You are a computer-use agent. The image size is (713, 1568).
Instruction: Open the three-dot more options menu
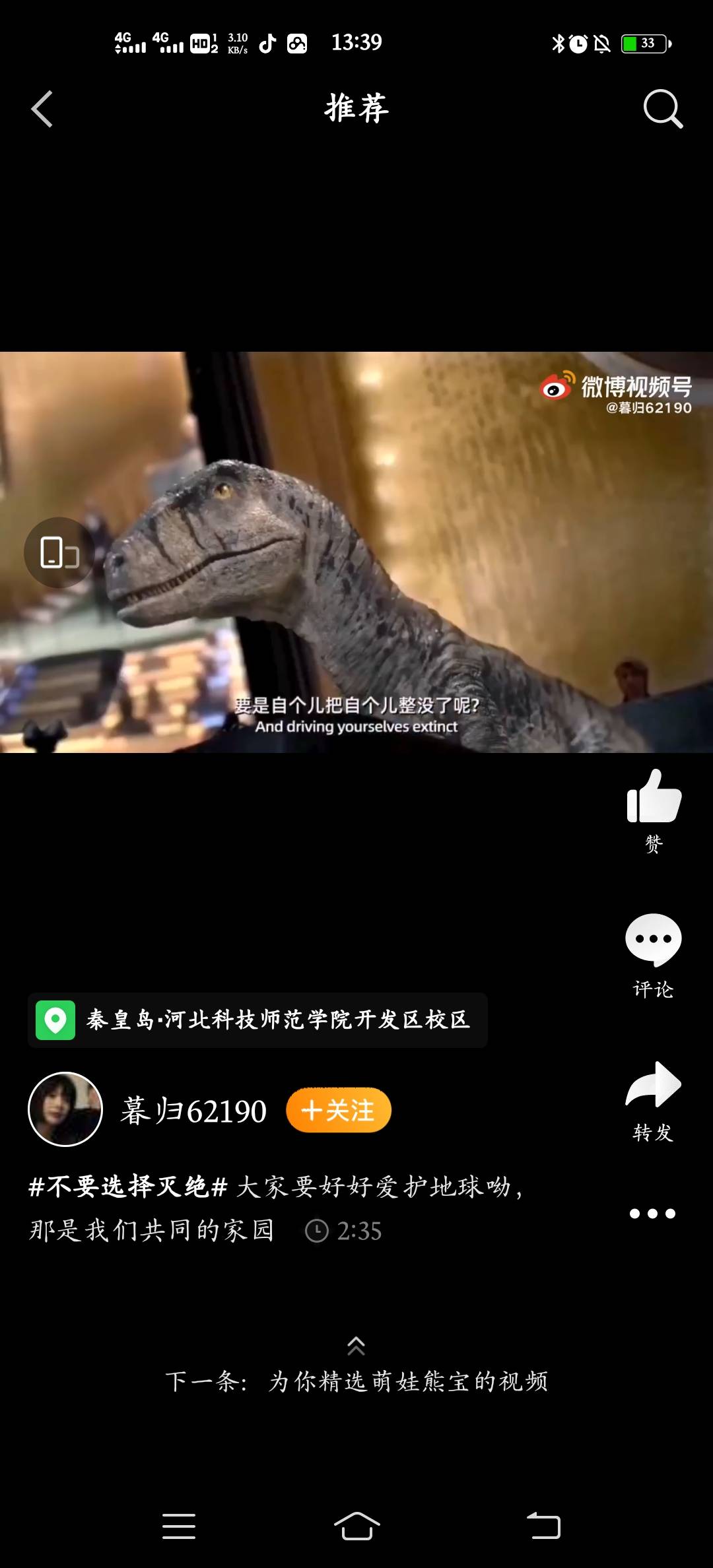(x=652, y=1213)
